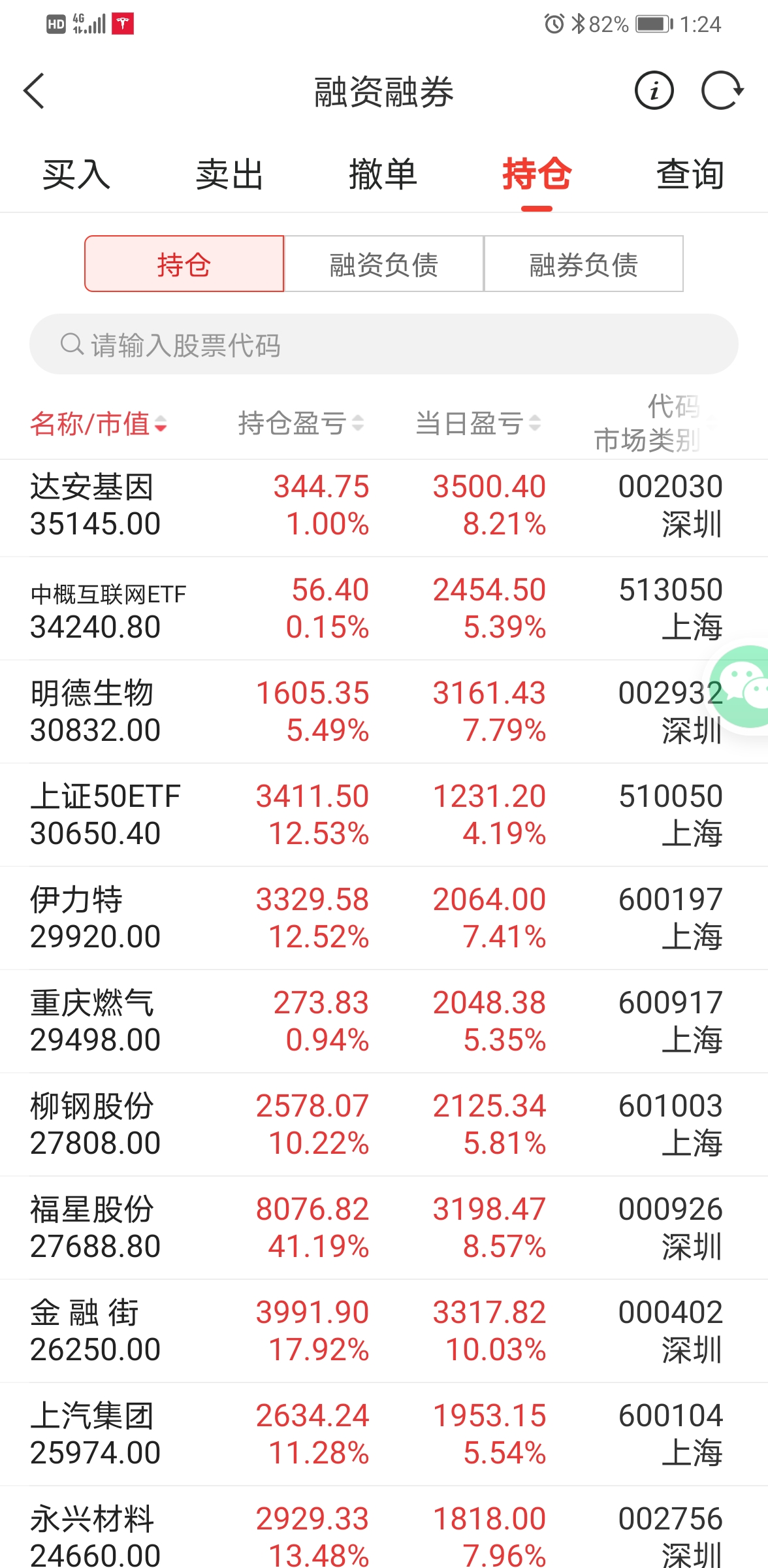Tap the stock code search field

pyautogui.click(x=384, y=344)
